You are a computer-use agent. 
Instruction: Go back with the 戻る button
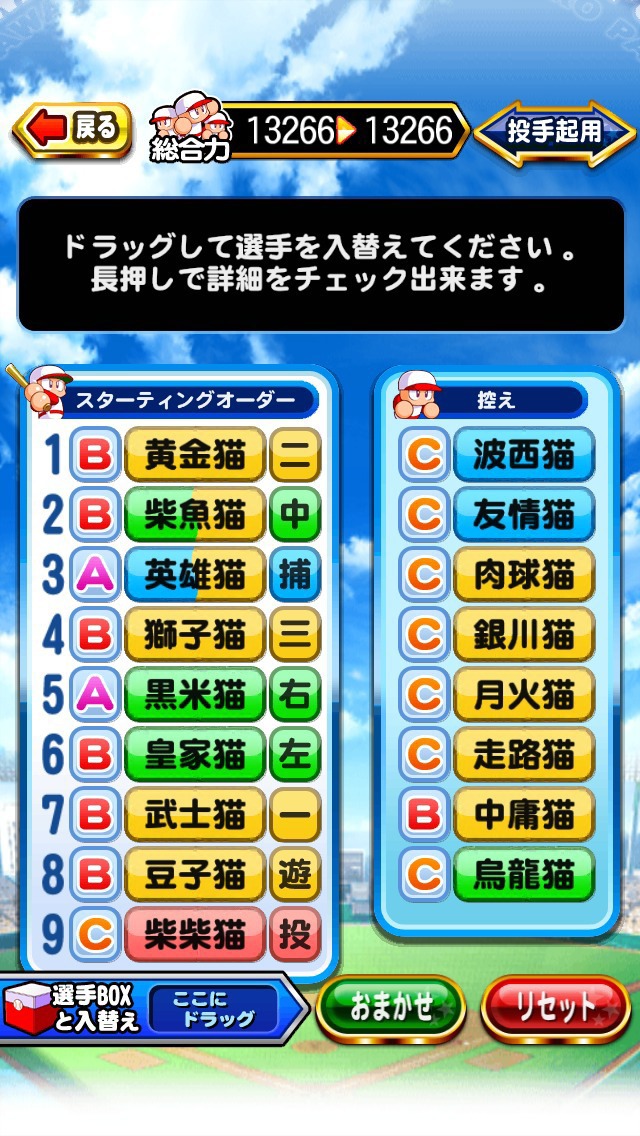72,130
